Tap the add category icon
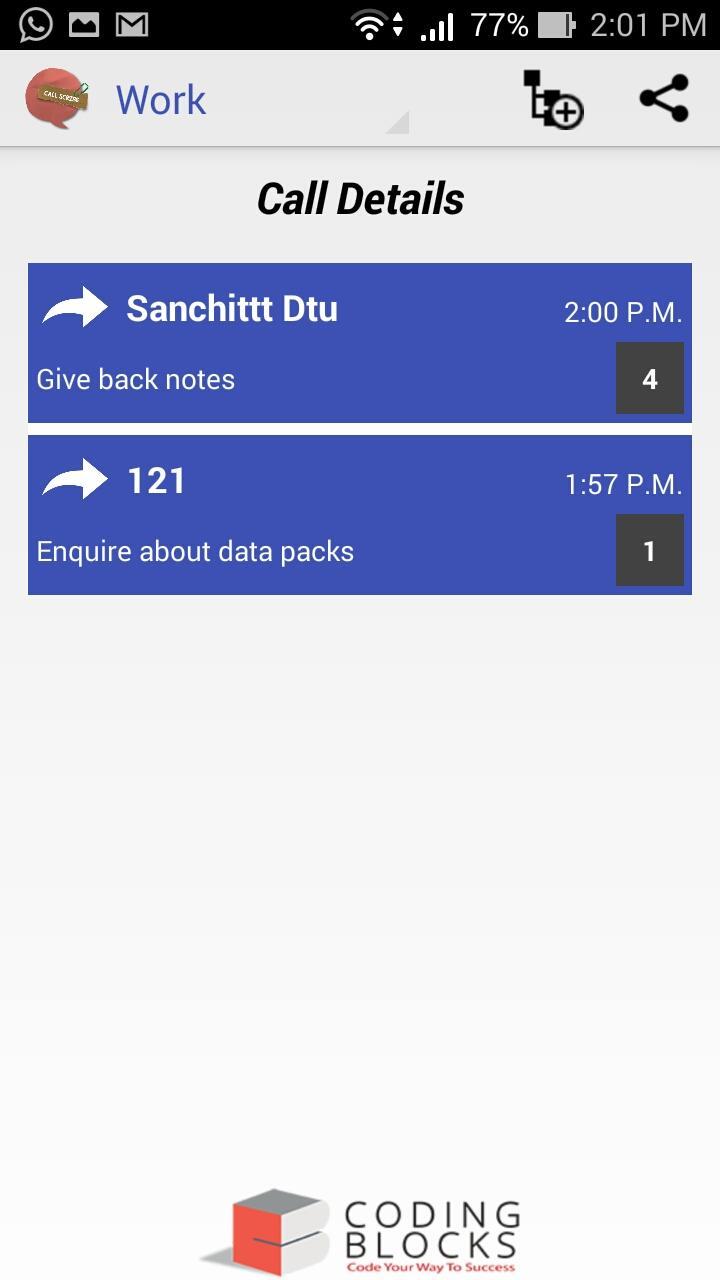Screen dimensions: 720x1280 553,100
